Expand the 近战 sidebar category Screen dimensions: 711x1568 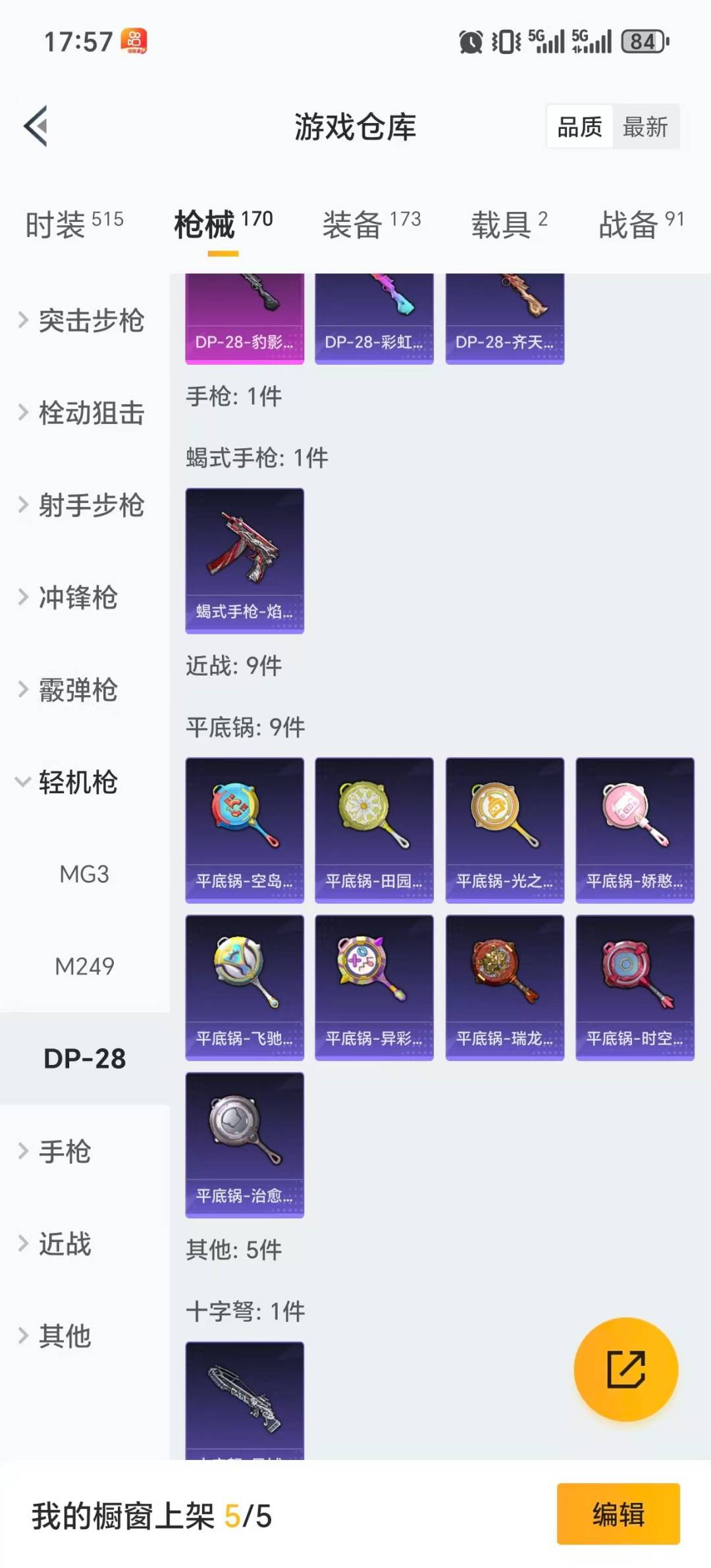pos(64,1244)
